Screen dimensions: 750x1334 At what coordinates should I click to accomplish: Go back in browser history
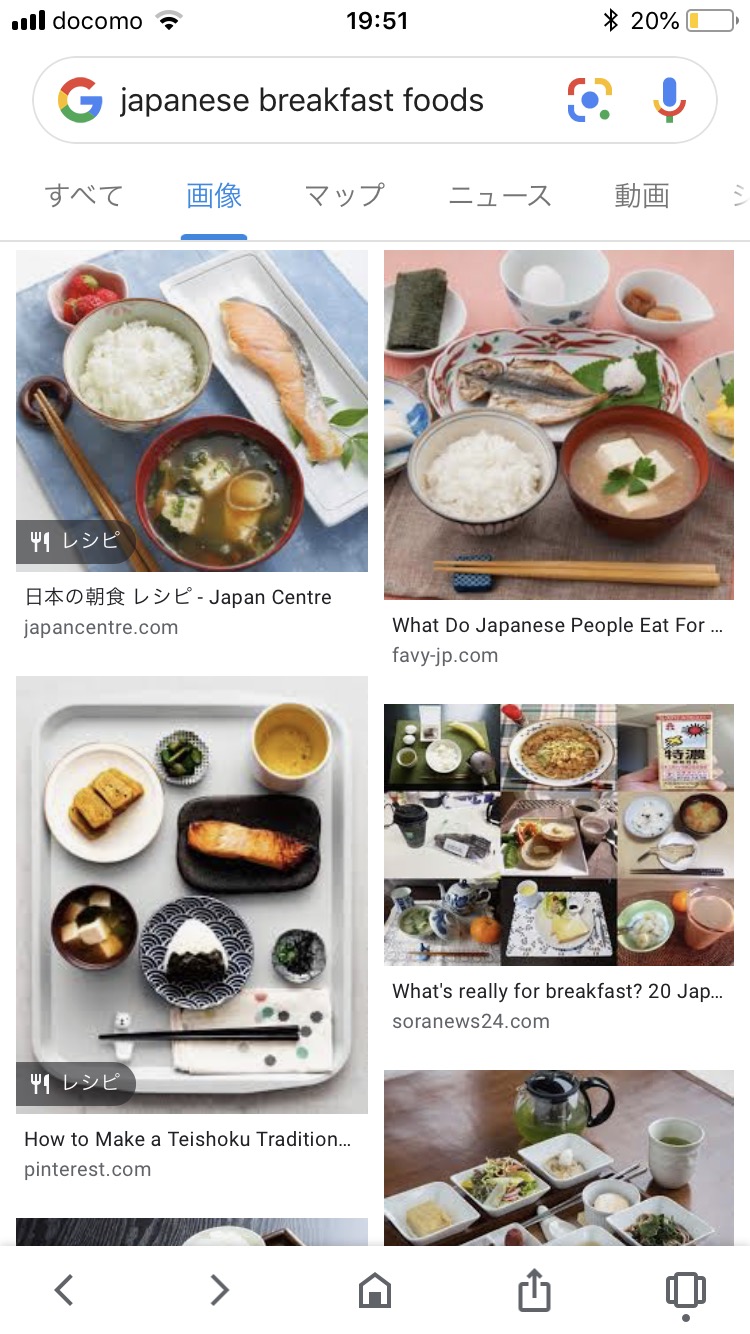tap(64, 1290)
